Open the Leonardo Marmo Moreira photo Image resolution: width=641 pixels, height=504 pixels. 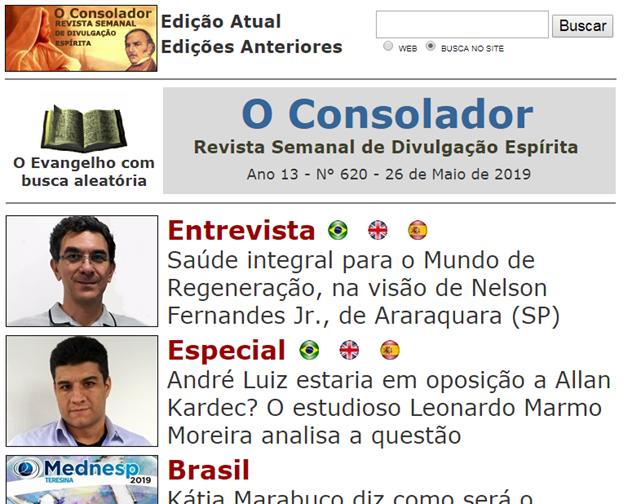82,390
